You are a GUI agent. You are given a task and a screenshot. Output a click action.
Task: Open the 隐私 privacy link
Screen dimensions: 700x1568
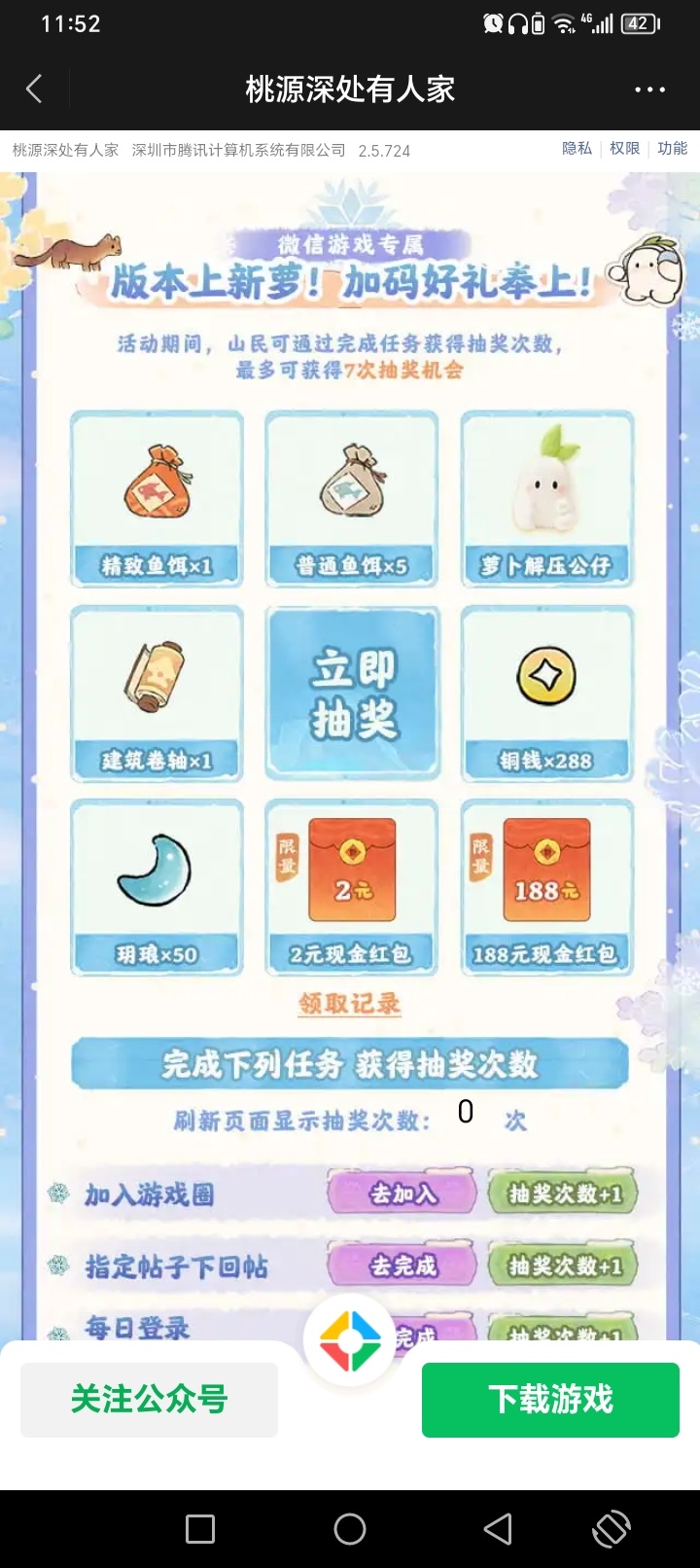click(577, 149)
